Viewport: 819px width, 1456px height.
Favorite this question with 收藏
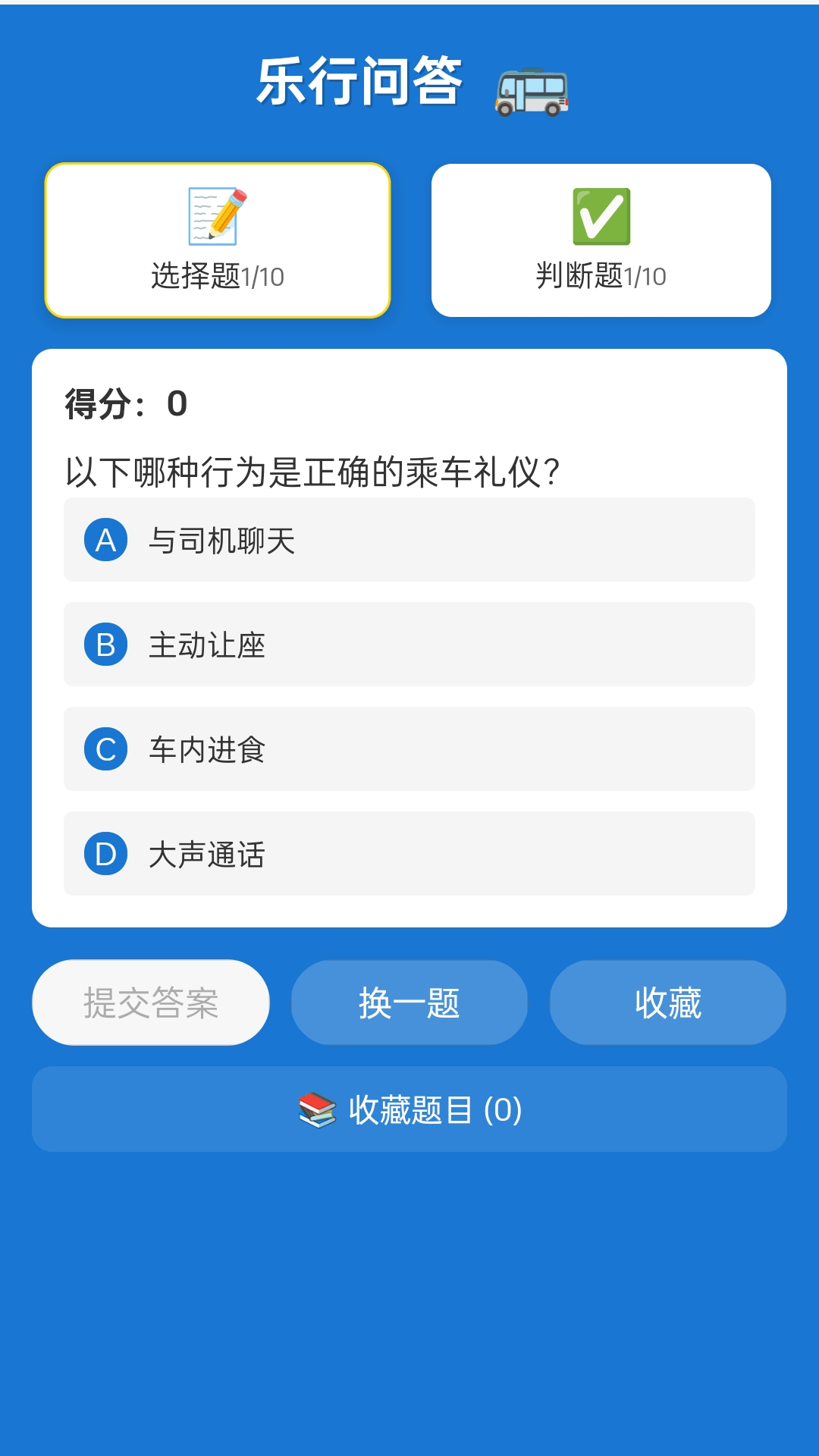coord(668,1002)
